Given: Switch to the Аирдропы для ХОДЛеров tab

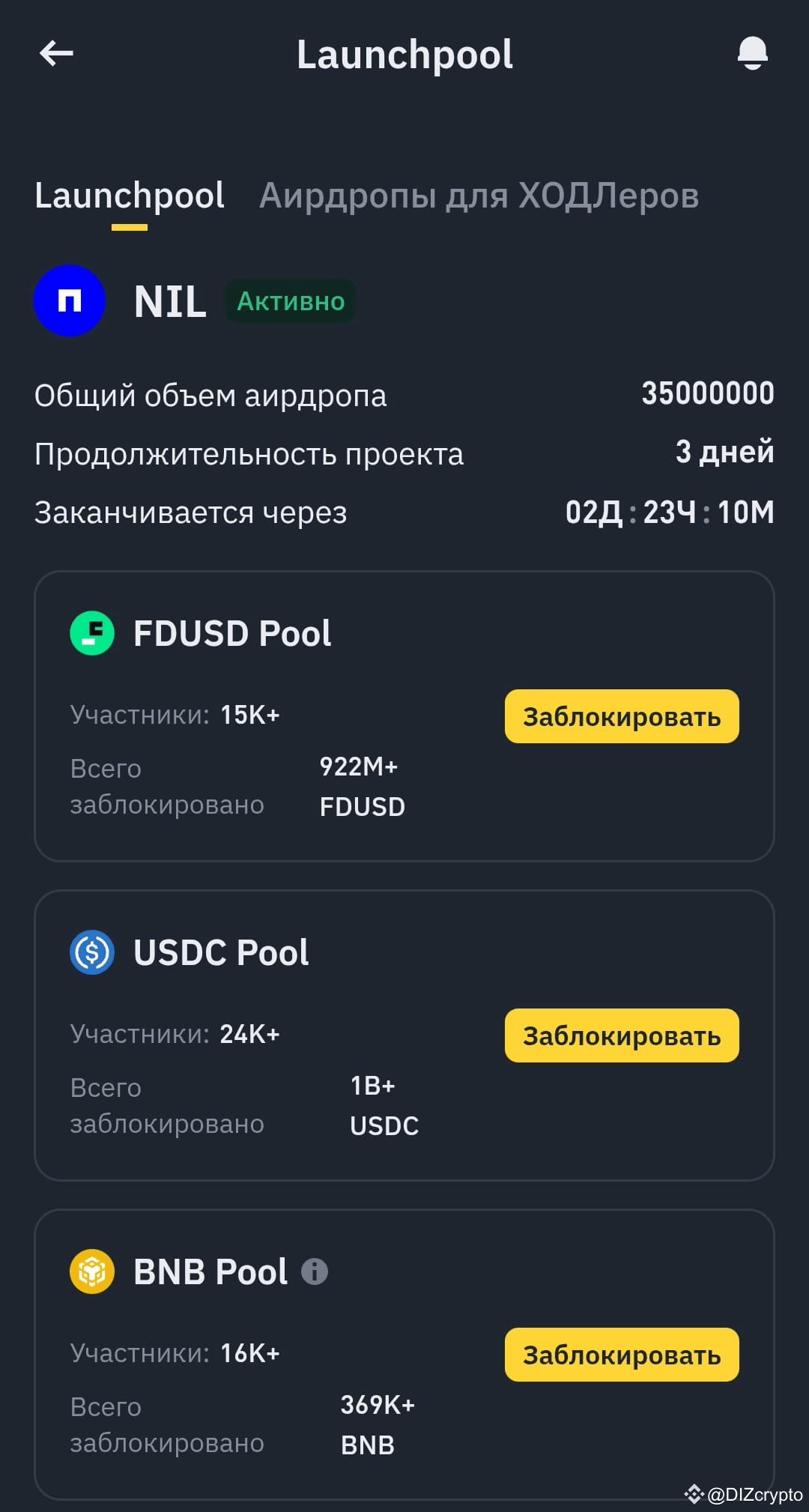Looking at the screenshot, I should 478,195.
